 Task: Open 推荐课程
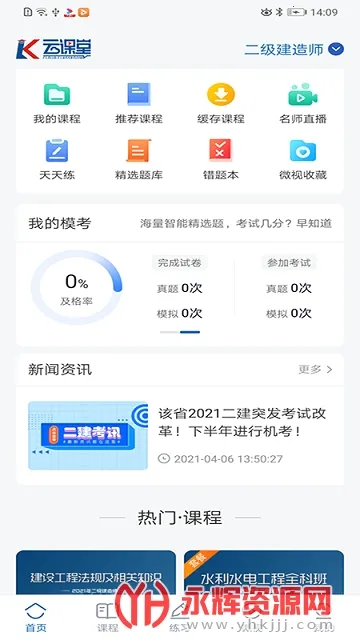(x=139, y=104)
